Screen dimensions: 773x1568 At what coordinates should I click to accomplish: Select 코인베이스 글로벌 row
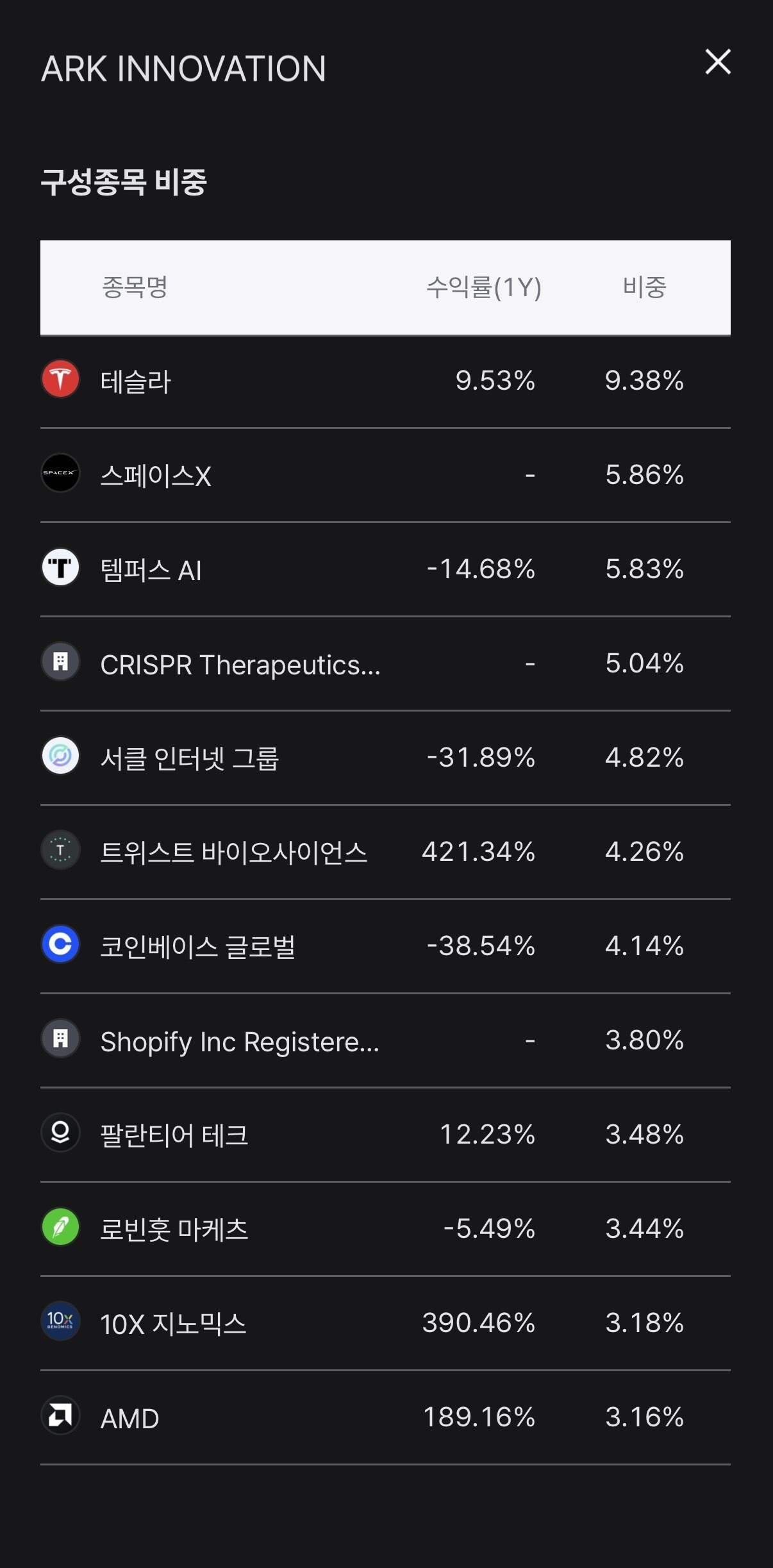coord(385,946)
